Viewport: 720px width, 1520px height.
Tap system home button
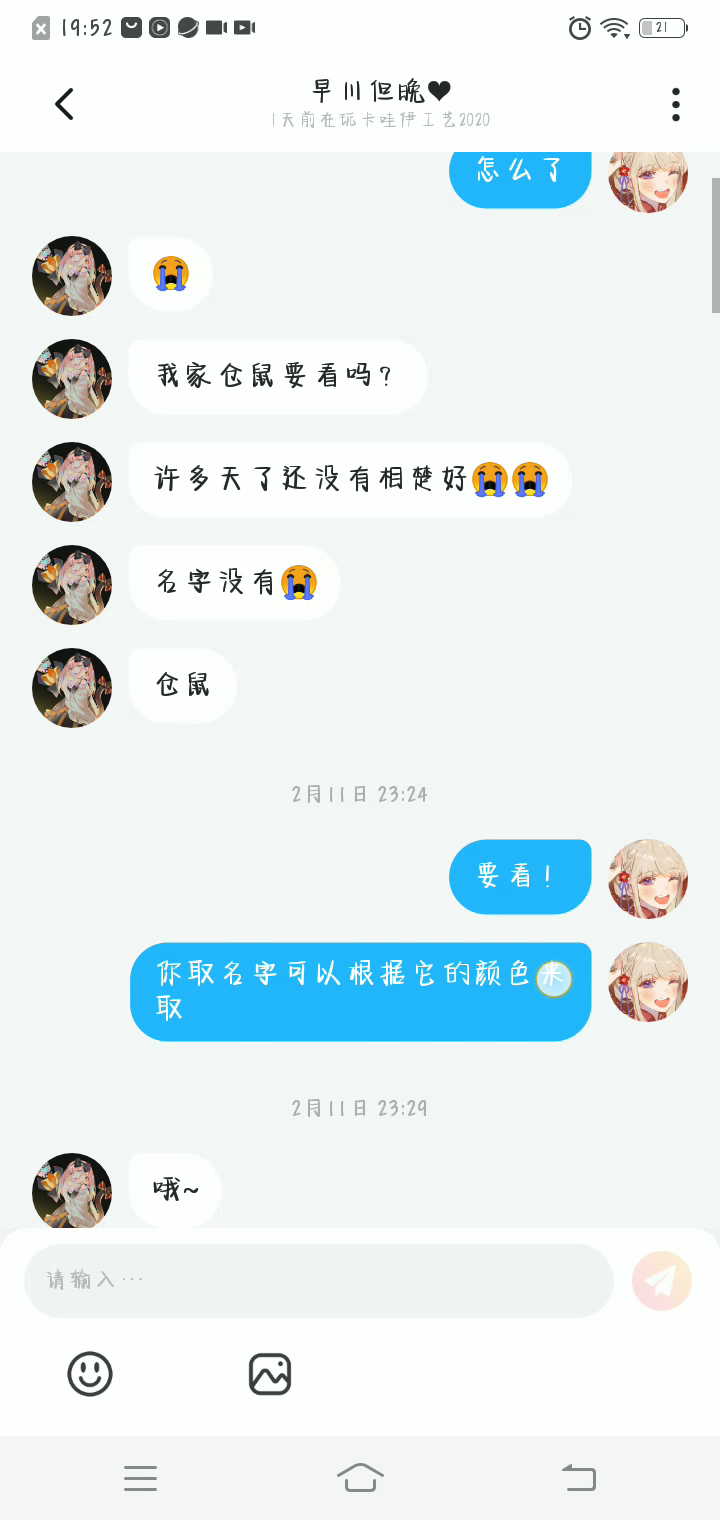(360, 1477)
